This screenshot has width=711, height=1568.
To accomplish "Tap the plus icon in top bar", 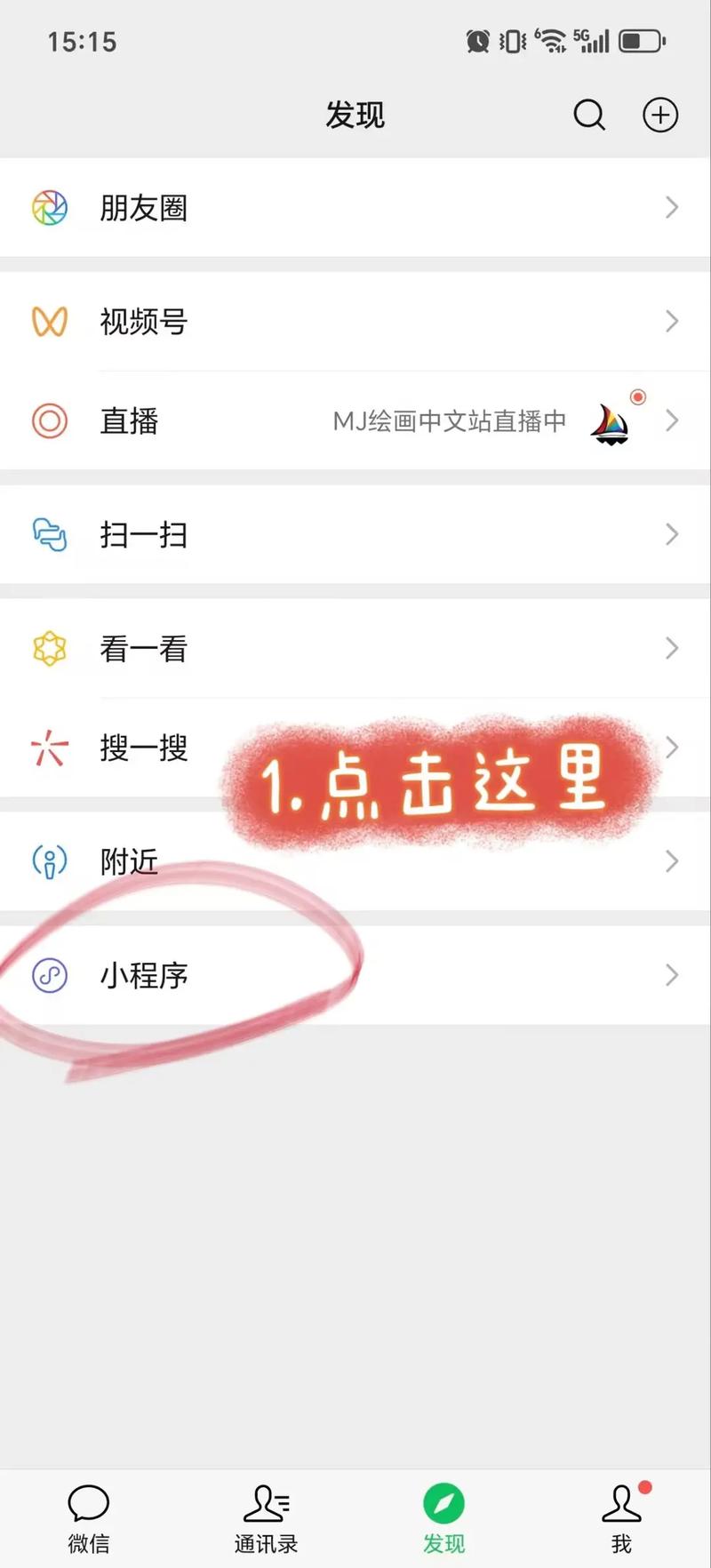I will point(659,115).
